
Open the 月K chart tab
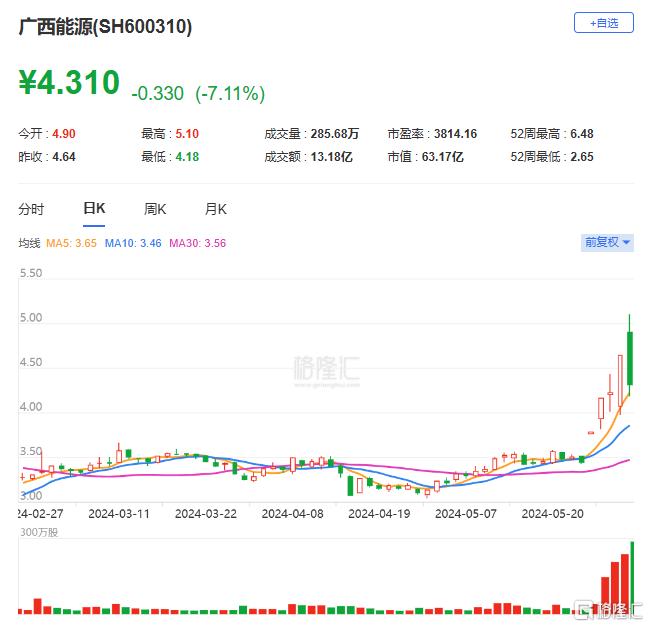tap(215, 209)
